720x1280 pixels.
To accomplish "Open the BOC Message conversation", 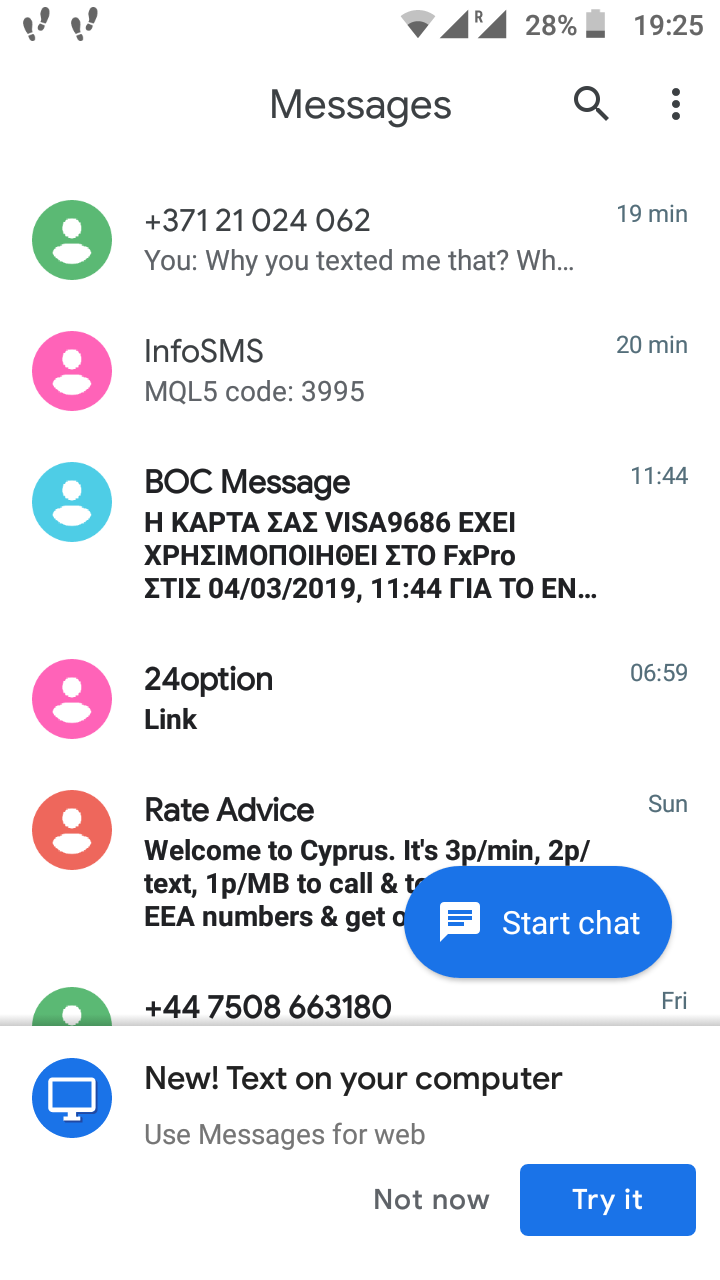I will 360,535.
